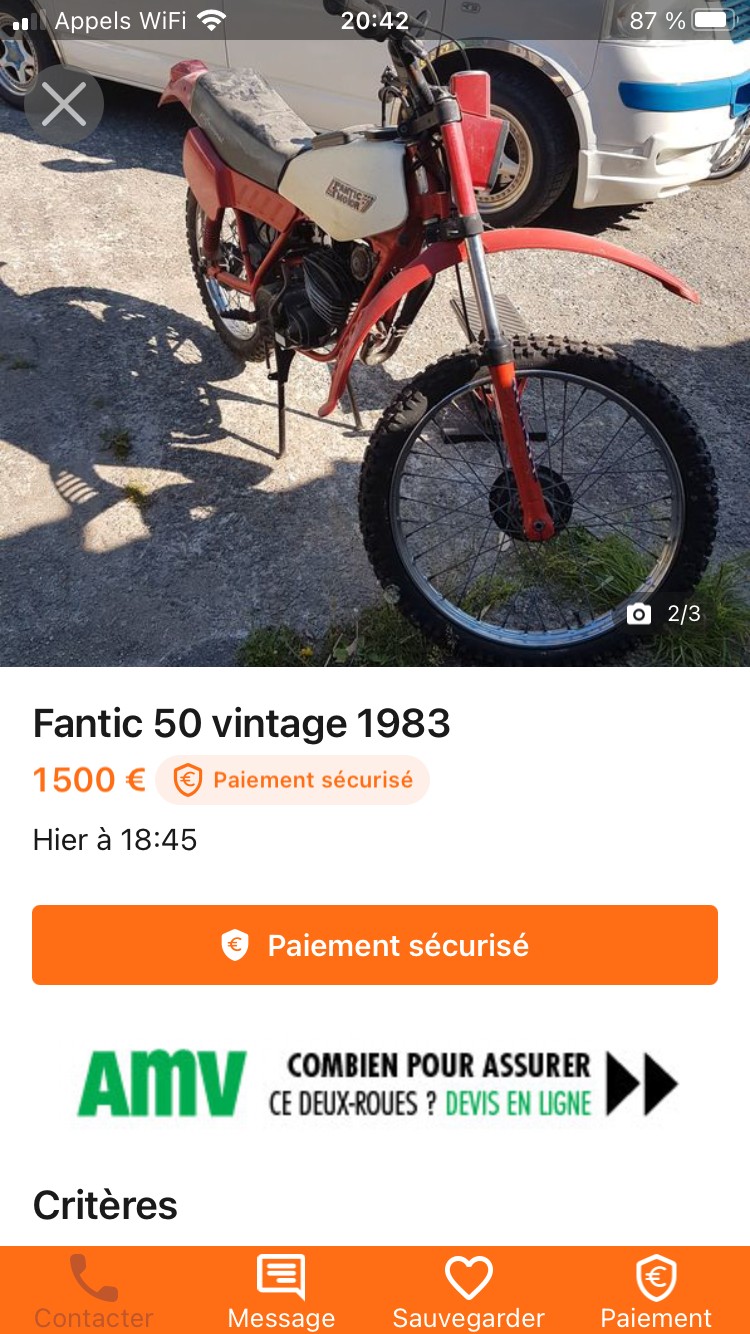Open the AMV insurance quote banner
750x1334 pixels.
[x=375, y=1084]
